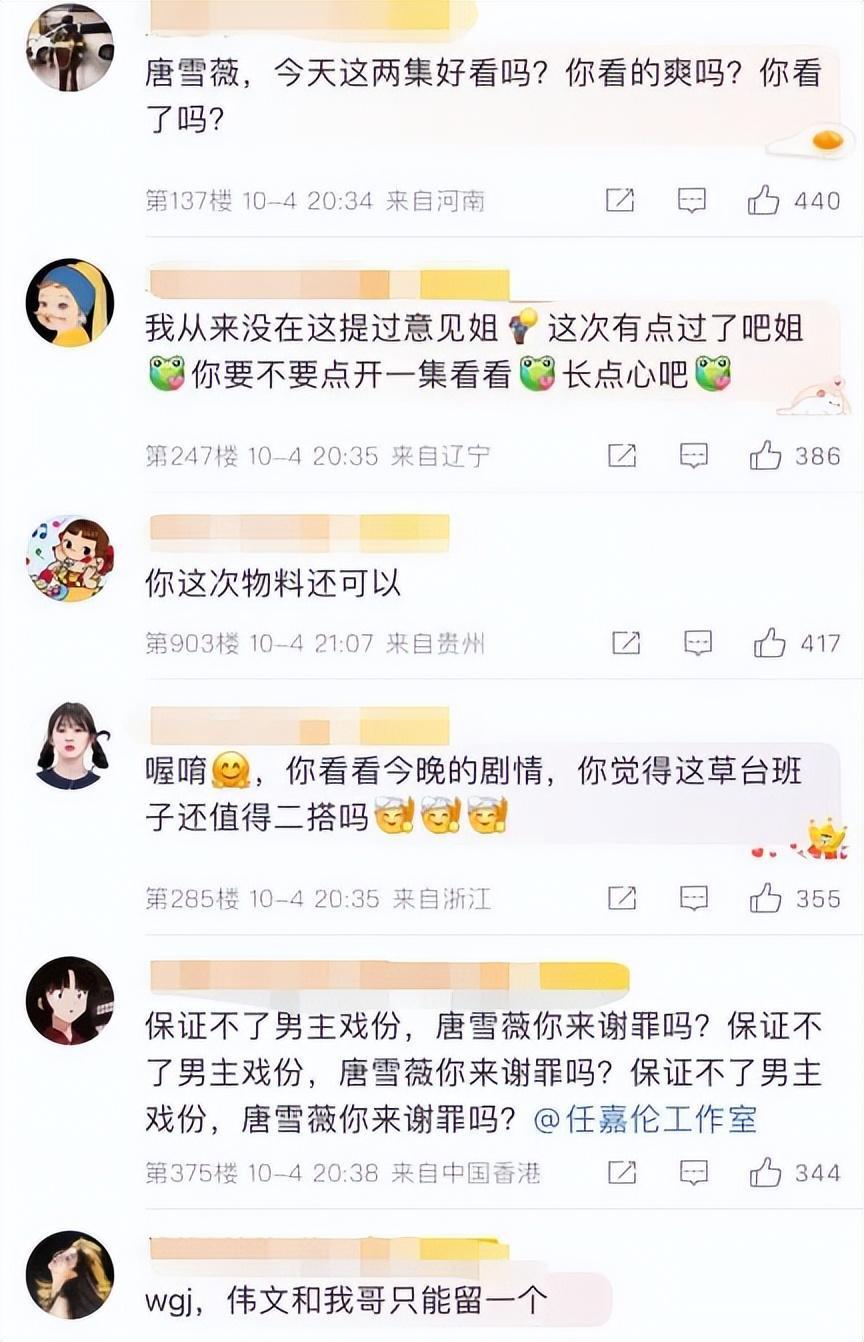Screen dimensions: 864x1342
Task: Repost the floor 285 comment
Action: click(622, 899)
